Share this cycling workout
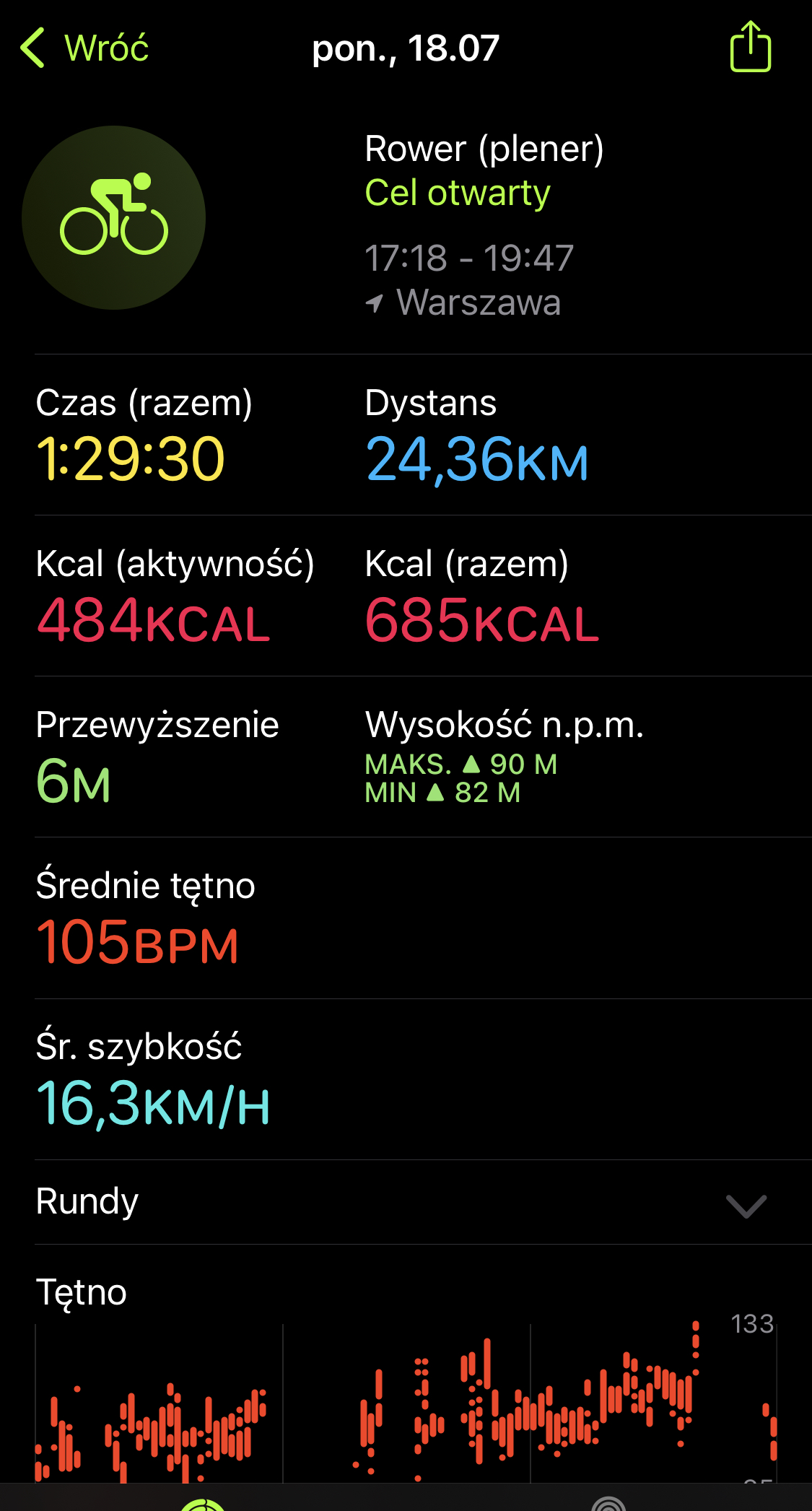The image size is (812, 1511). [751, 46]
